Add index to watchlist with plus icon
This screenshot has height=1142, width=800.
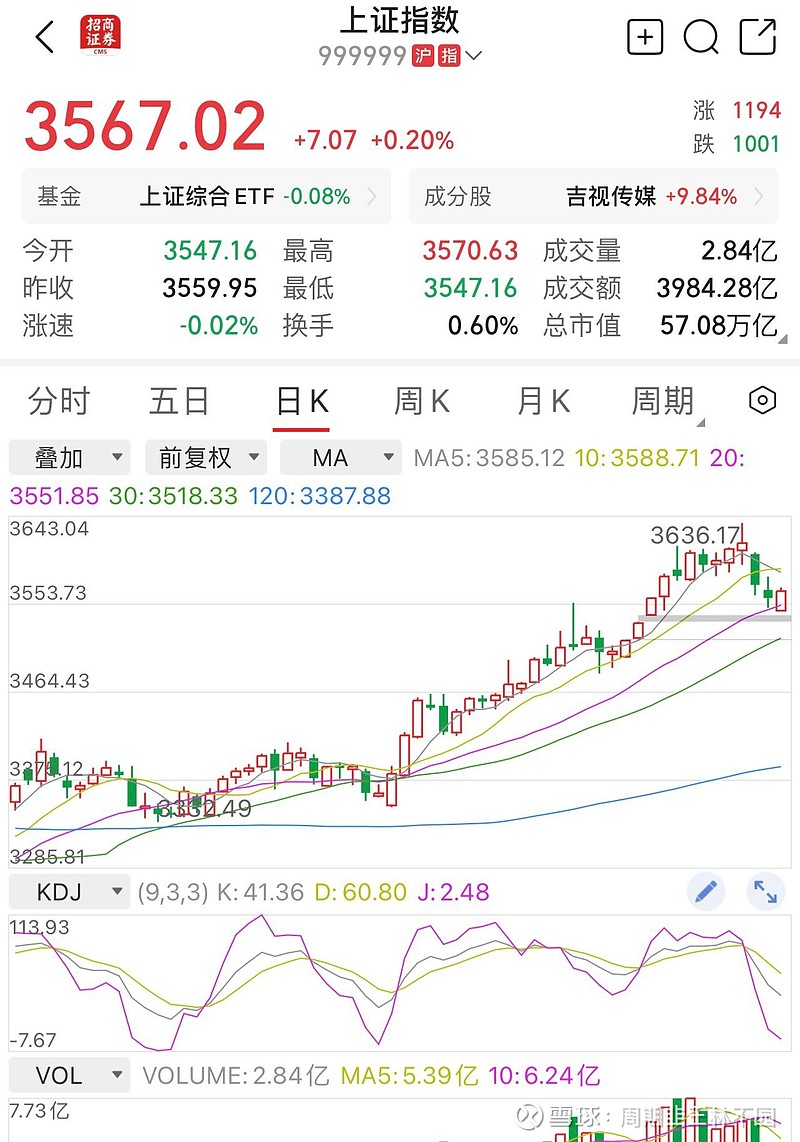[x=645, y=38]
